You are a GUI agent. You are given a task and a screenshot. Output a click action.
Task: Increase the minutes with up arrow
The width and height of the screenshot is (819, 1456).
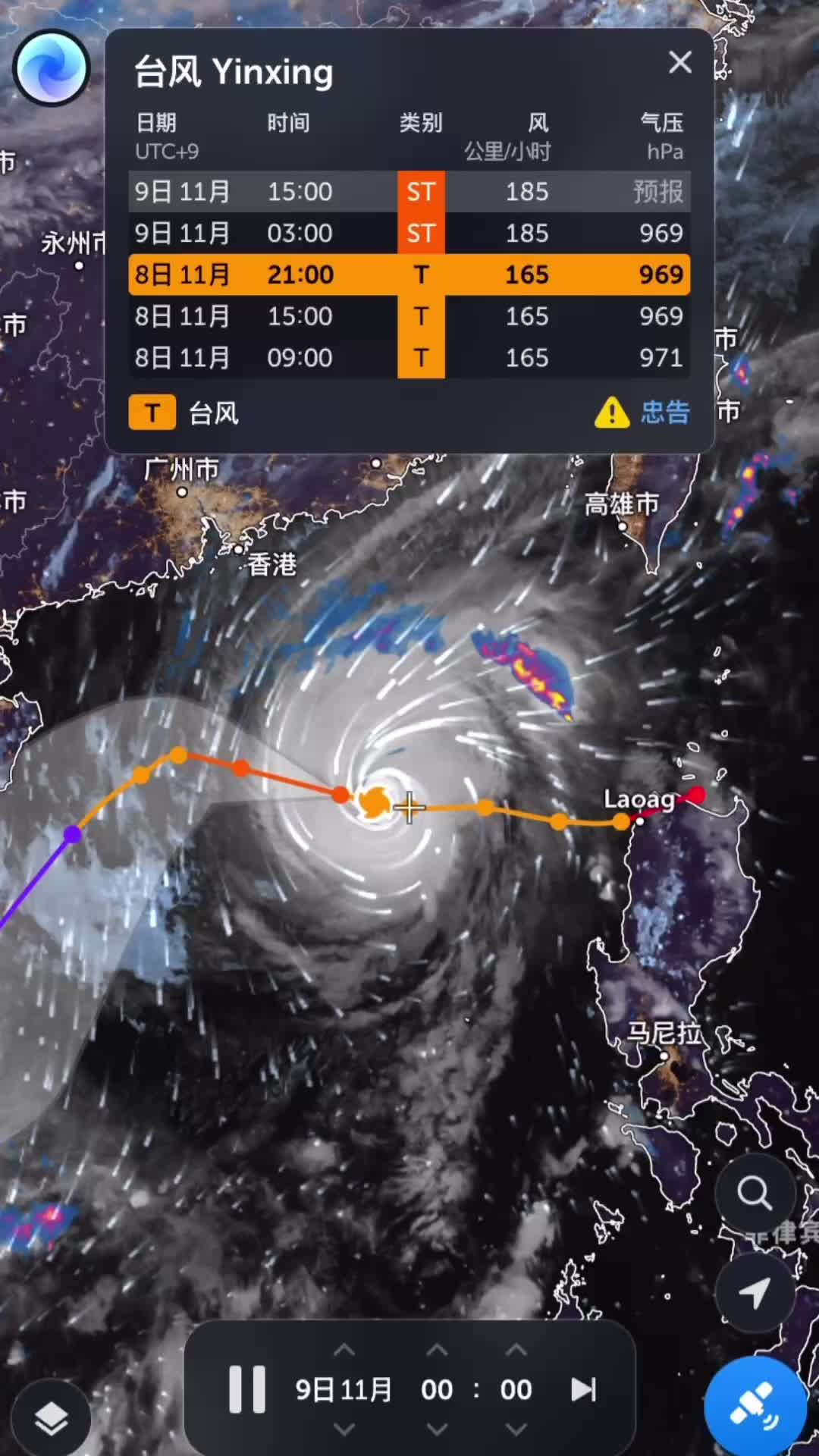(516, 1351)
